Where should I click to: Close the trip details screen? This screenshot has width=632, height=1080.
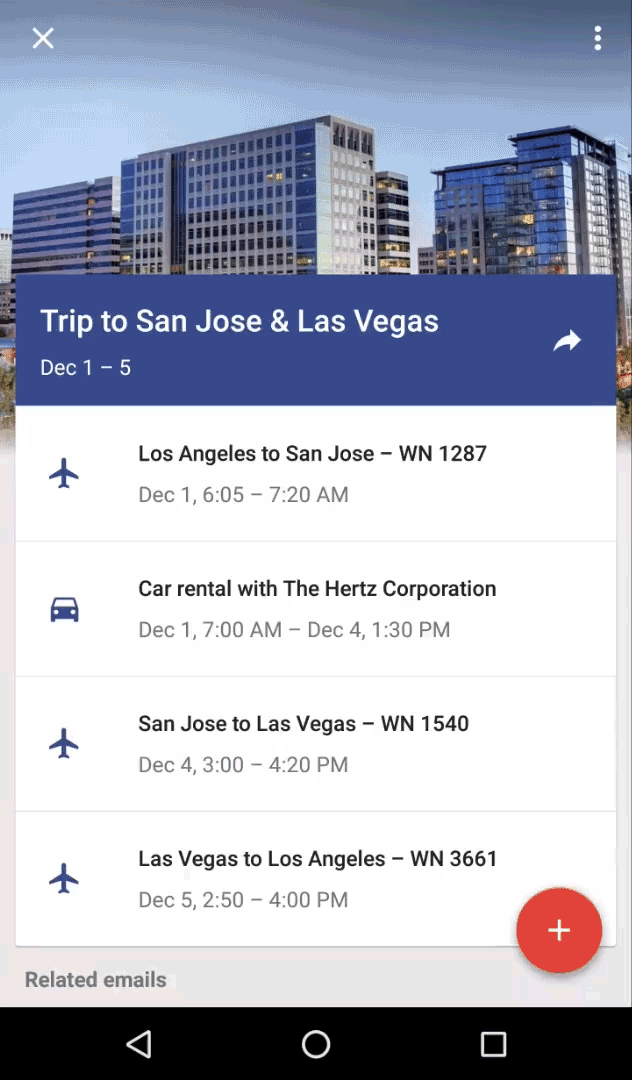click(43, 39)
